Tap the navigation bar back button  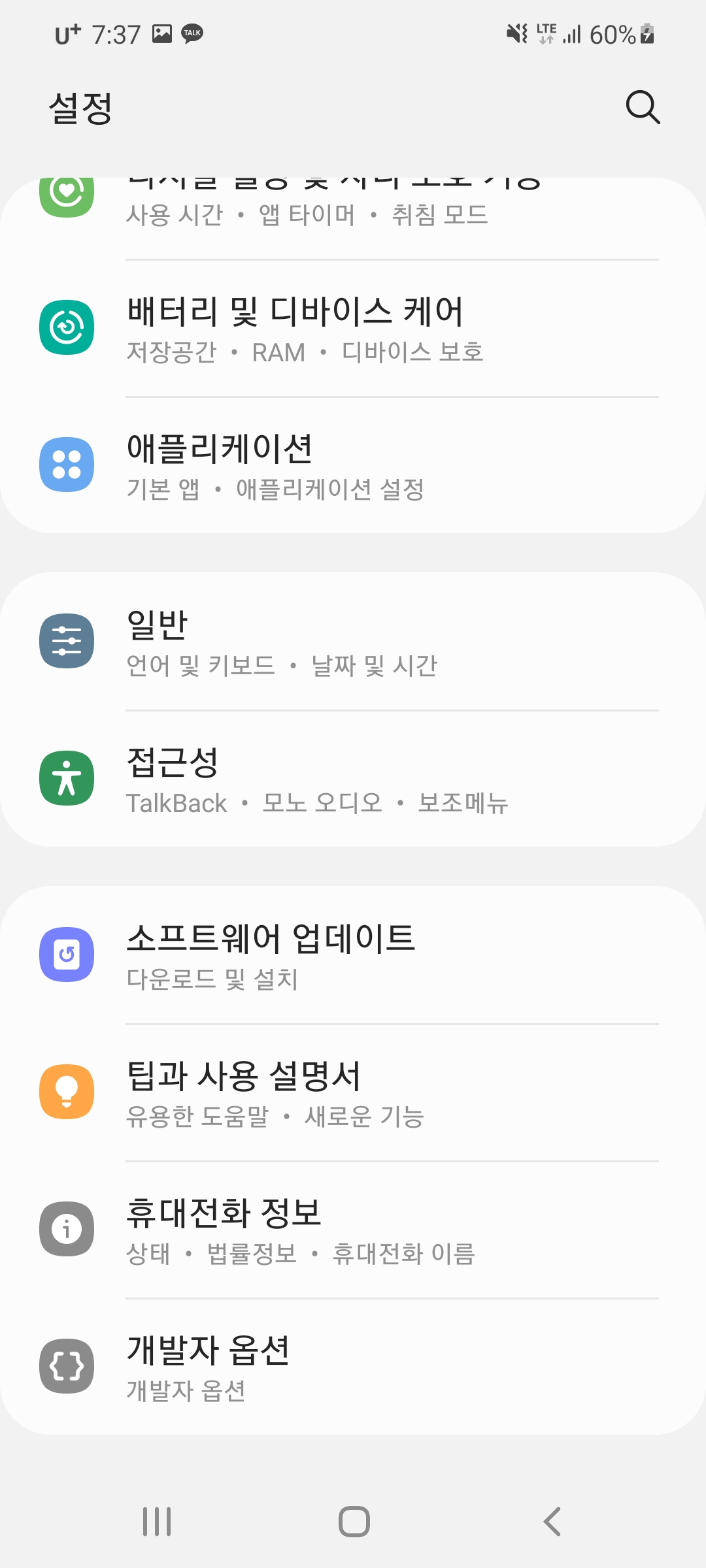pos(552,1522)
